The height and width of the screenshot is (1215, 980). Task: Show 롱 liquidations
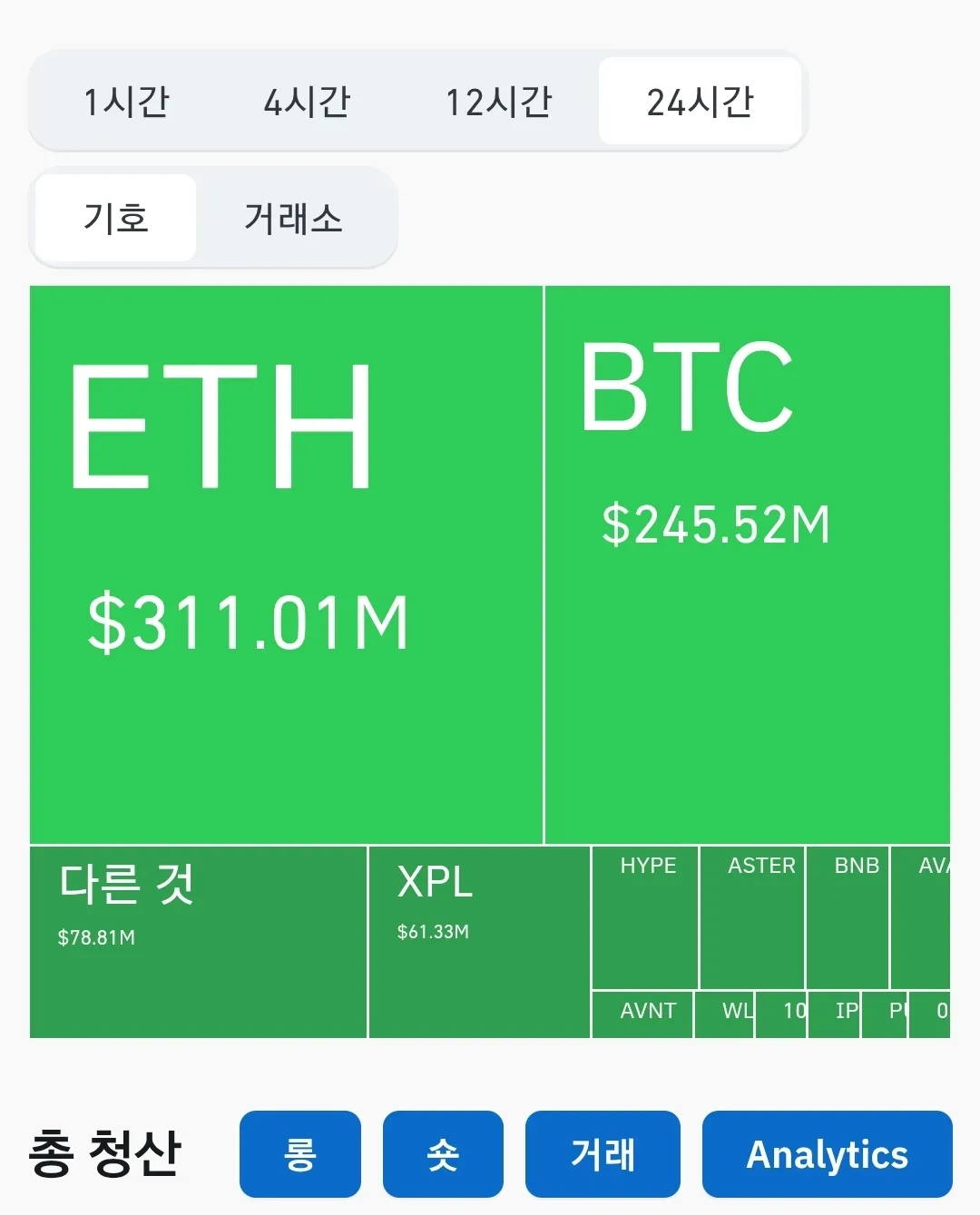click(x=299, y=1154)
